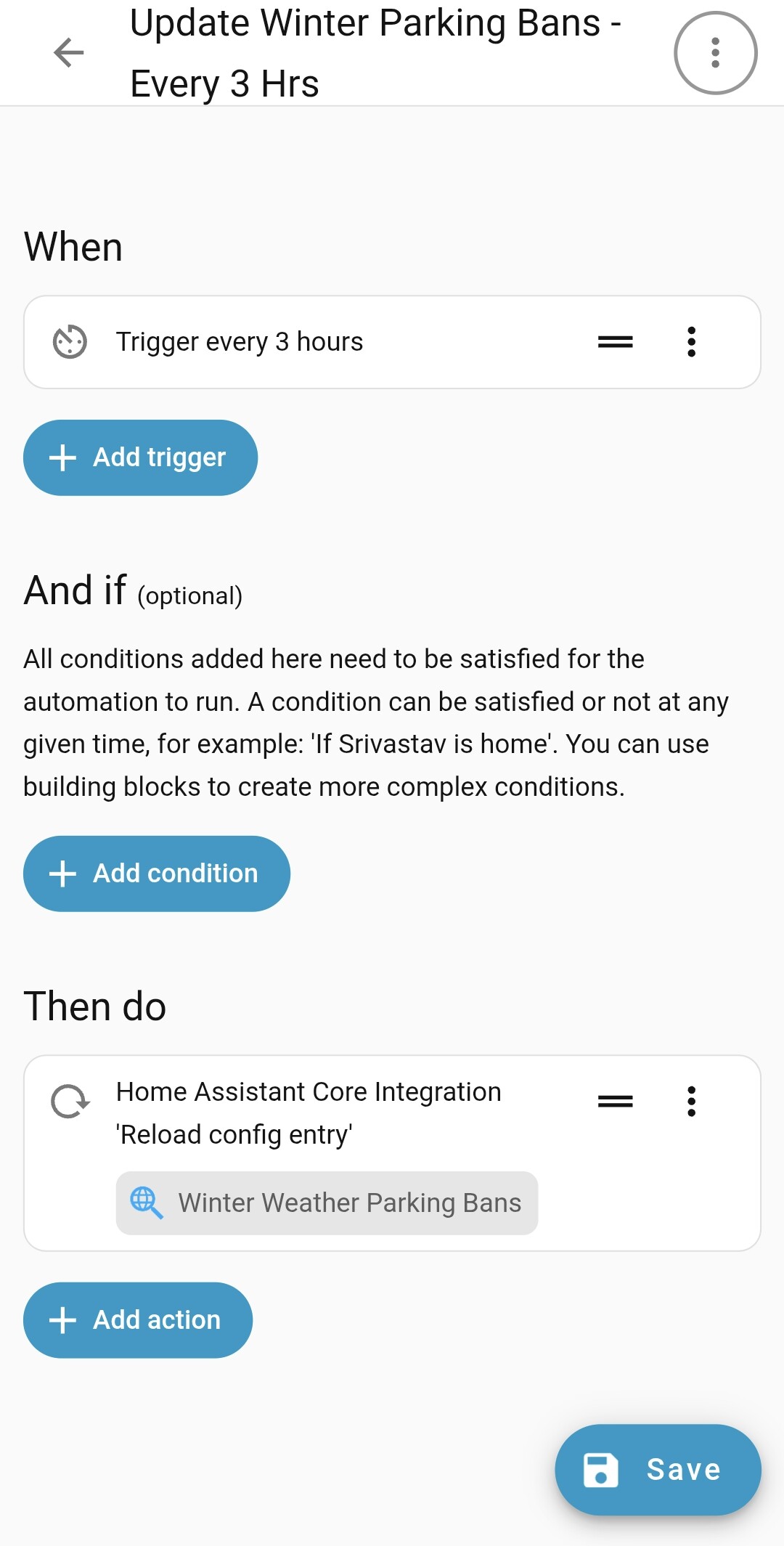Tap the trigger's reorder handle
The height and width of the screenshot is (1546, 784).
[615, 342]
